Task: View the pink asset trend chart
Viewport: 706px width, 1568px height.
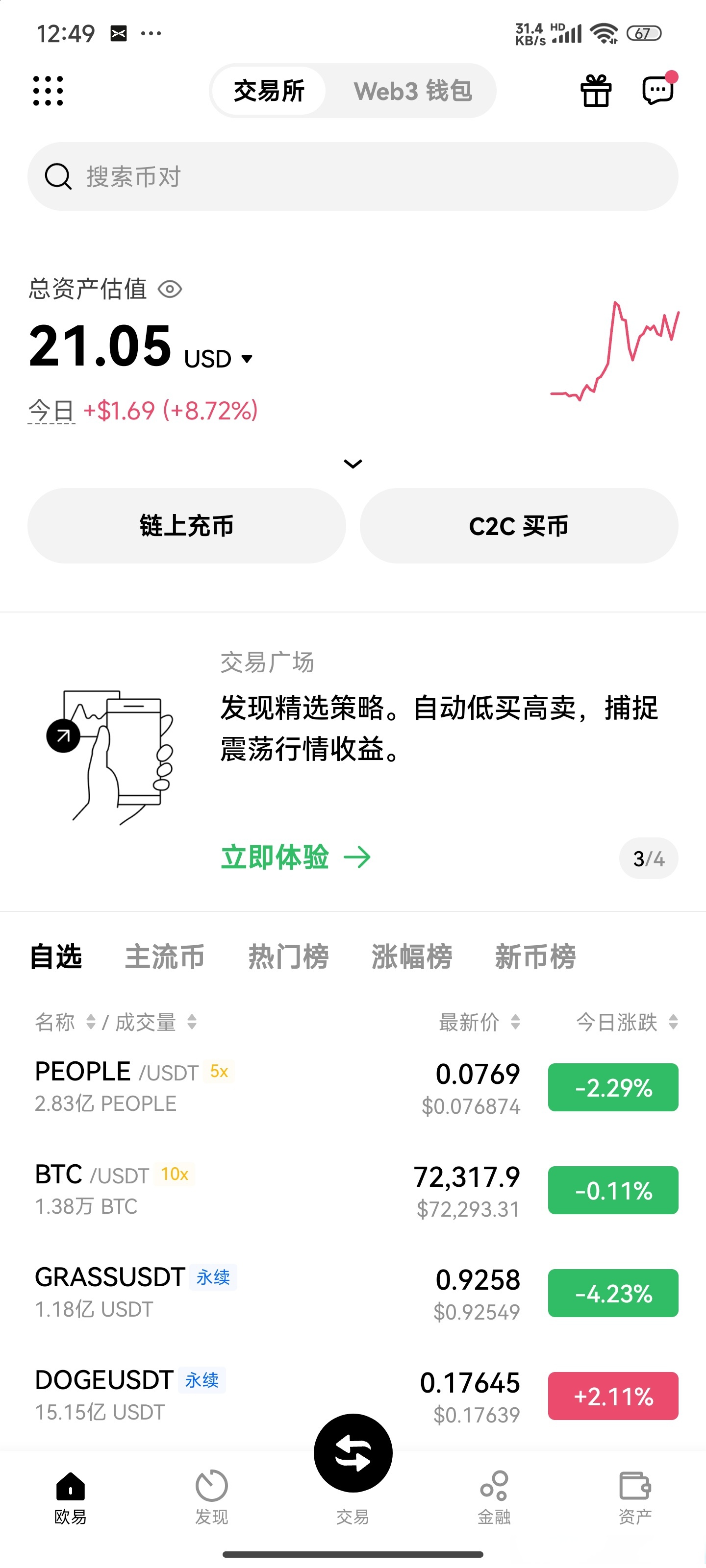Action: click(x=615, y=353)
